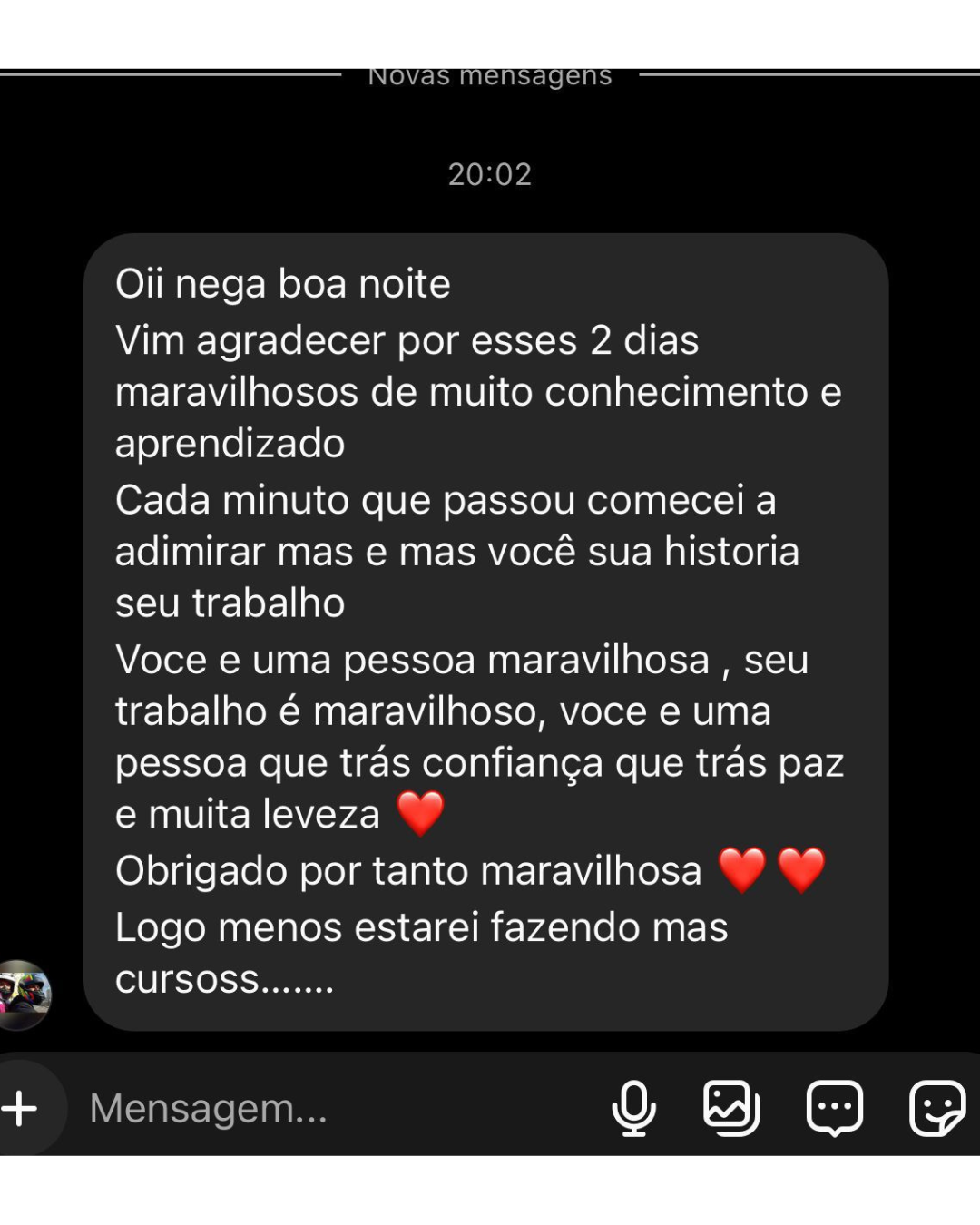
Task: Tap the plus button beside message field
Action: pyautogui.click(x=20, y=1108)
